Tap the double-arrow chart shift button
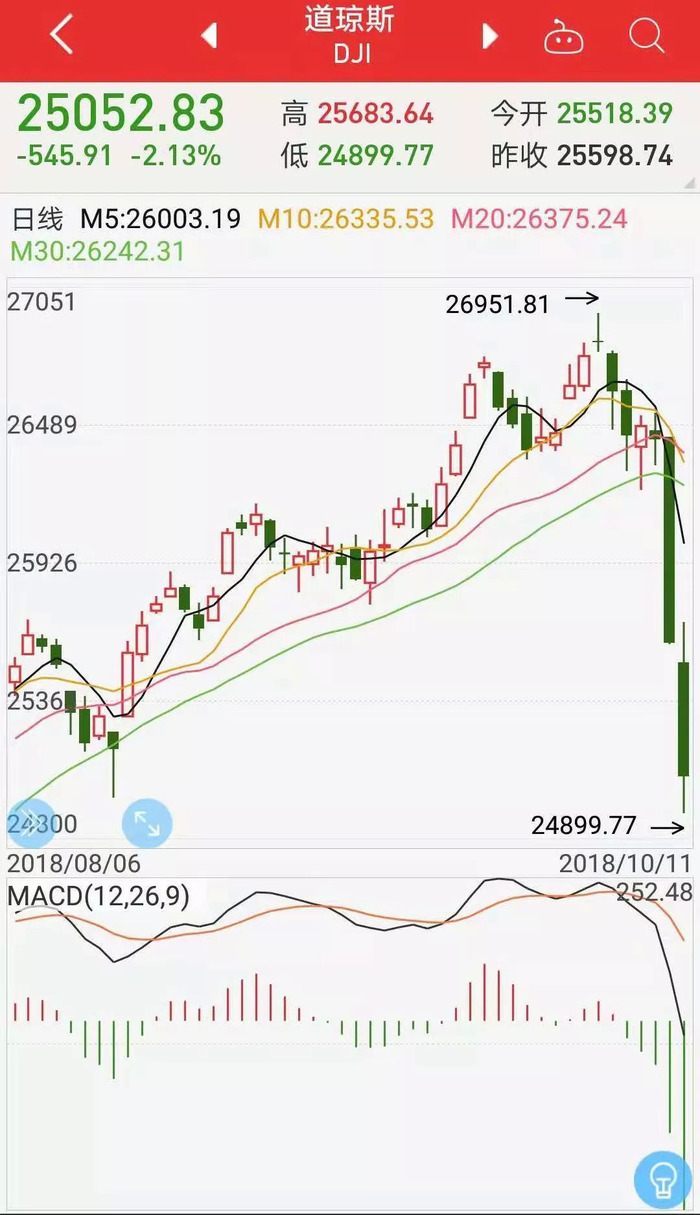This screenshot has height=1215, width=700. (30, 824)
